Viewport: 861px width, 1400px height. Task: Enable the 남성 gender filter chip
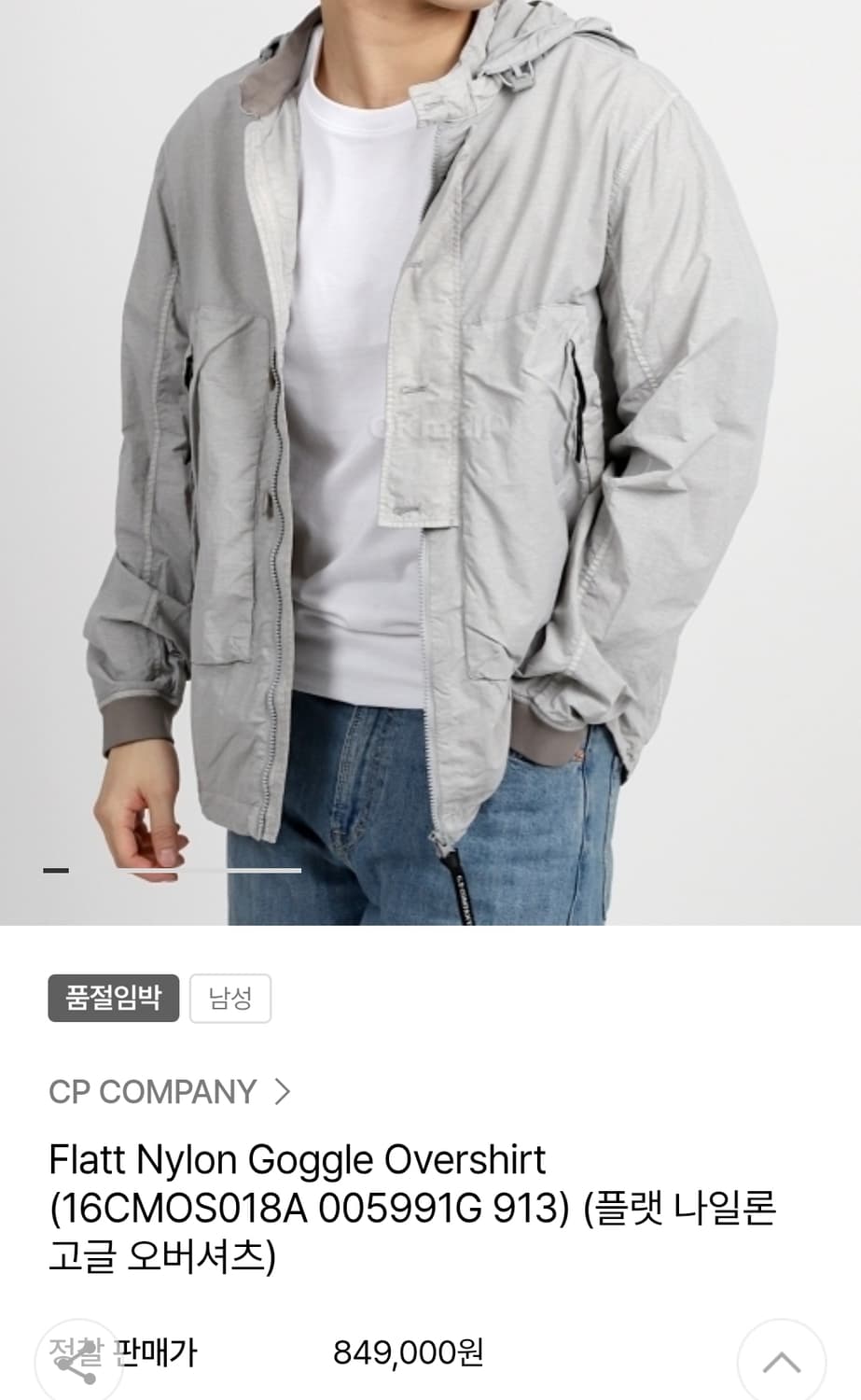[x=229, y=998]
